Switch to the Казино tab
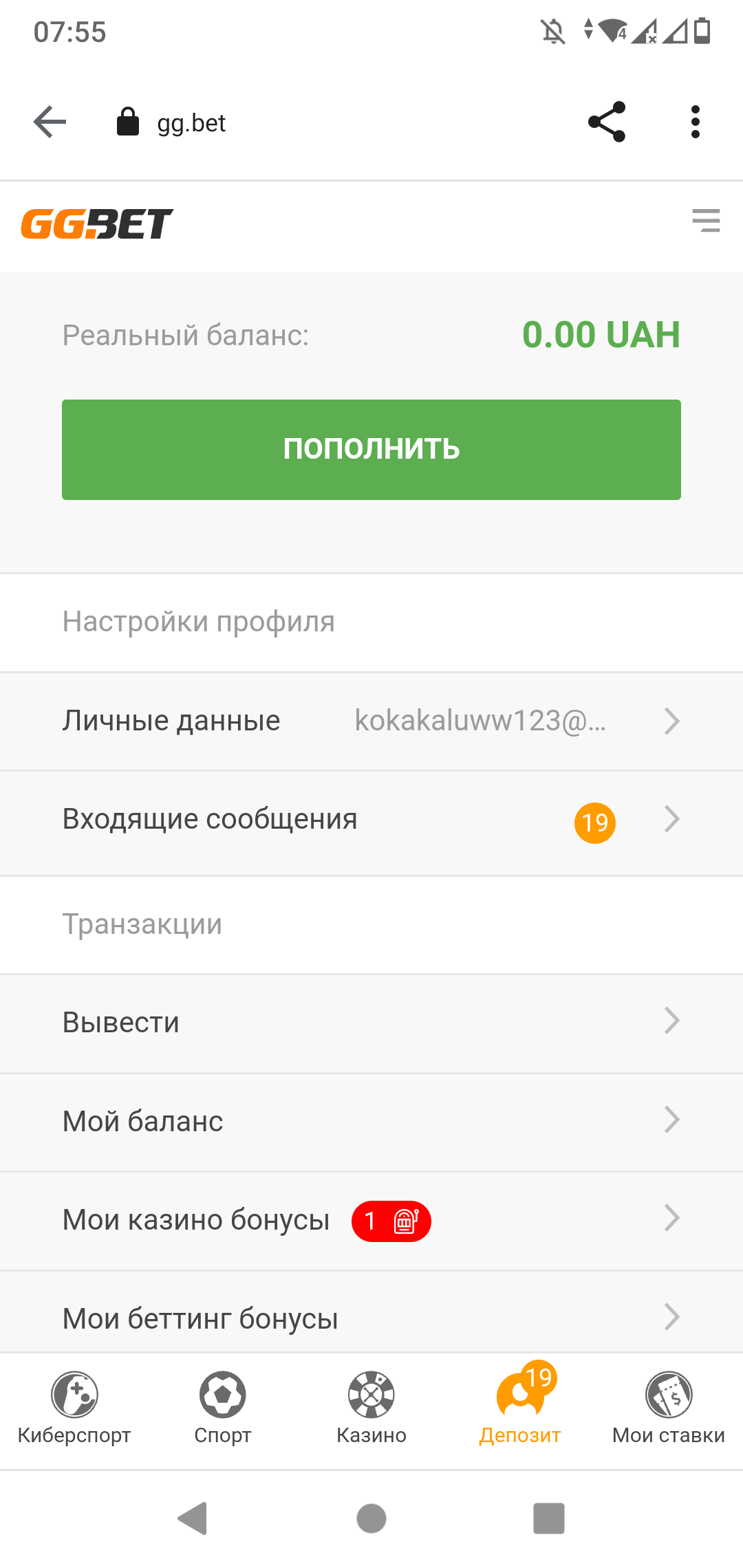The height and width of the screenshot is (1568, 743). point(371,1407)
